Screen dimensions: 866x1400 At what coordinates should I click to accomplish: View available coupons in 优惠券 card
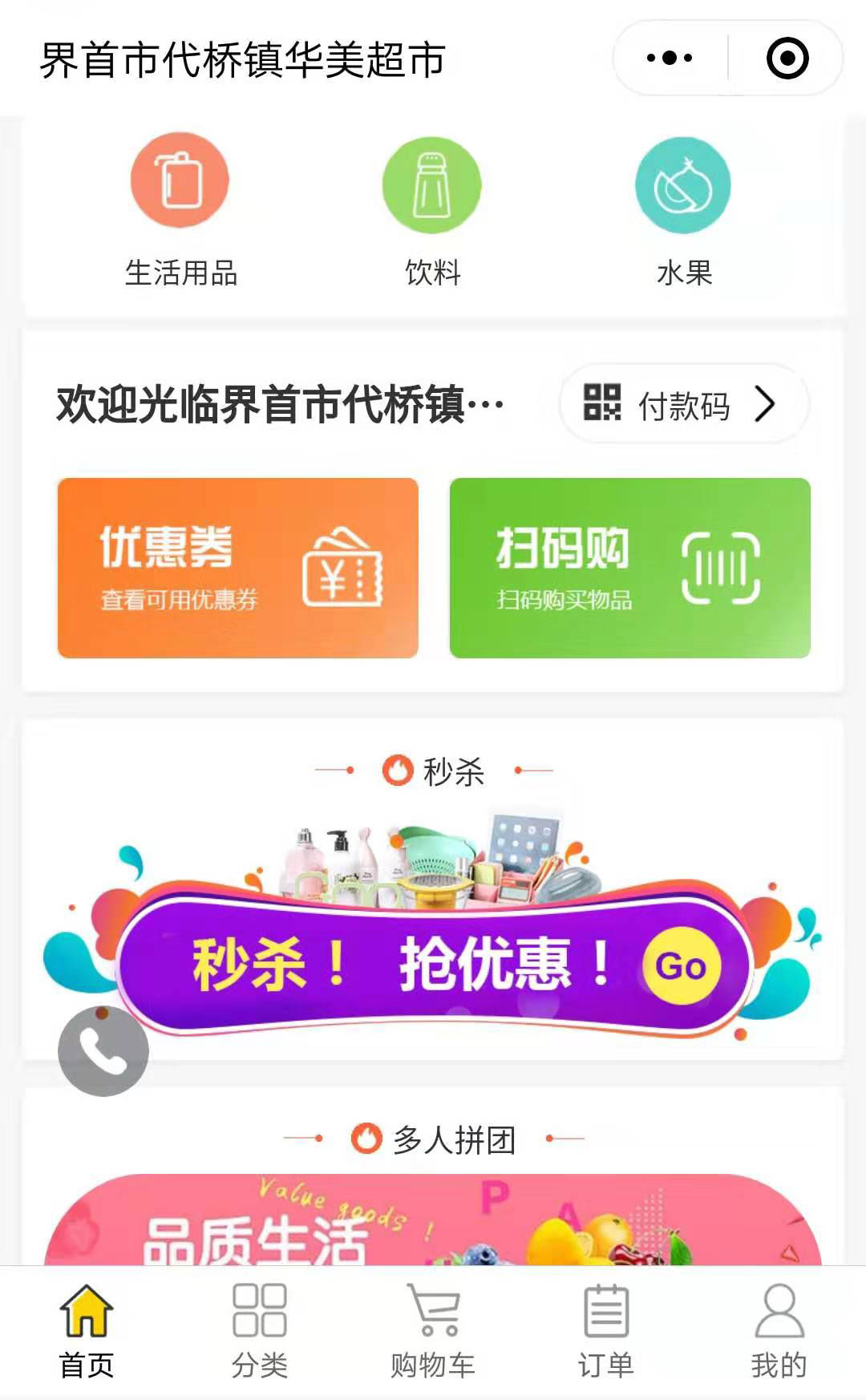(x=237, y=568)
